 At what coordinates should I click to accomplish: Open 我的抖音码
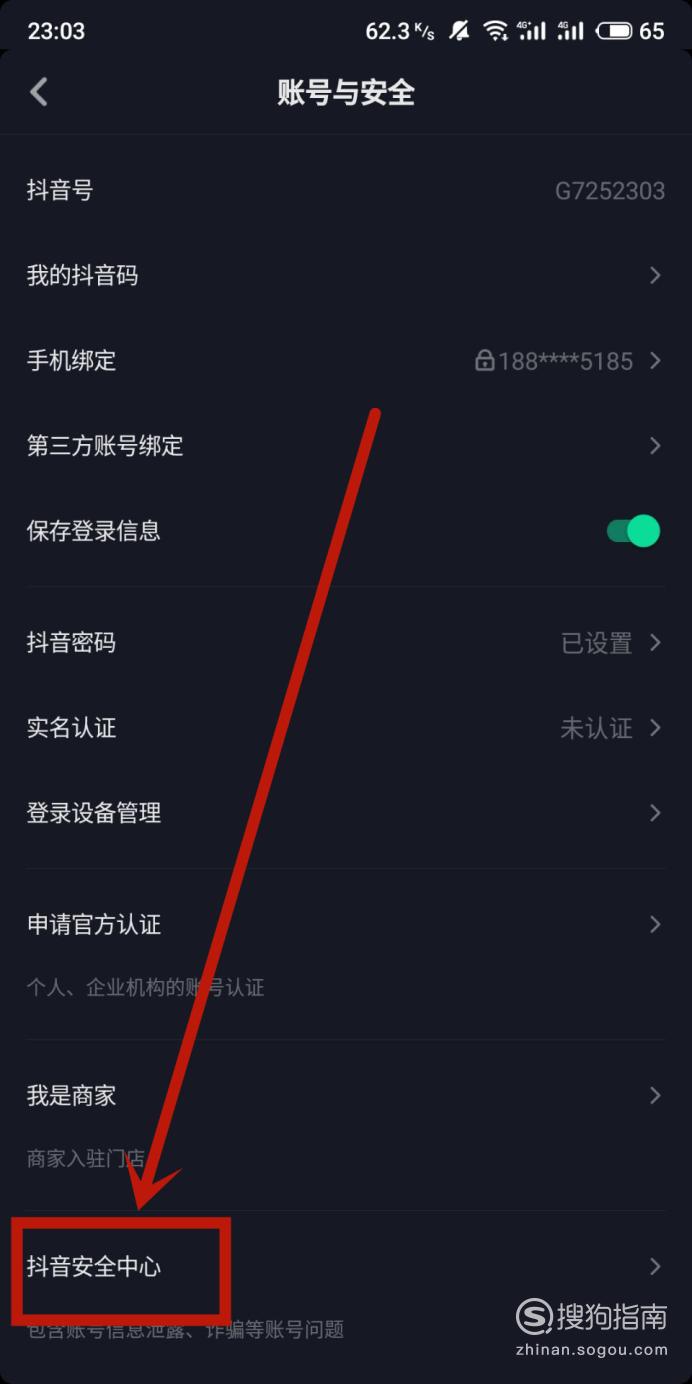(346, 275)
